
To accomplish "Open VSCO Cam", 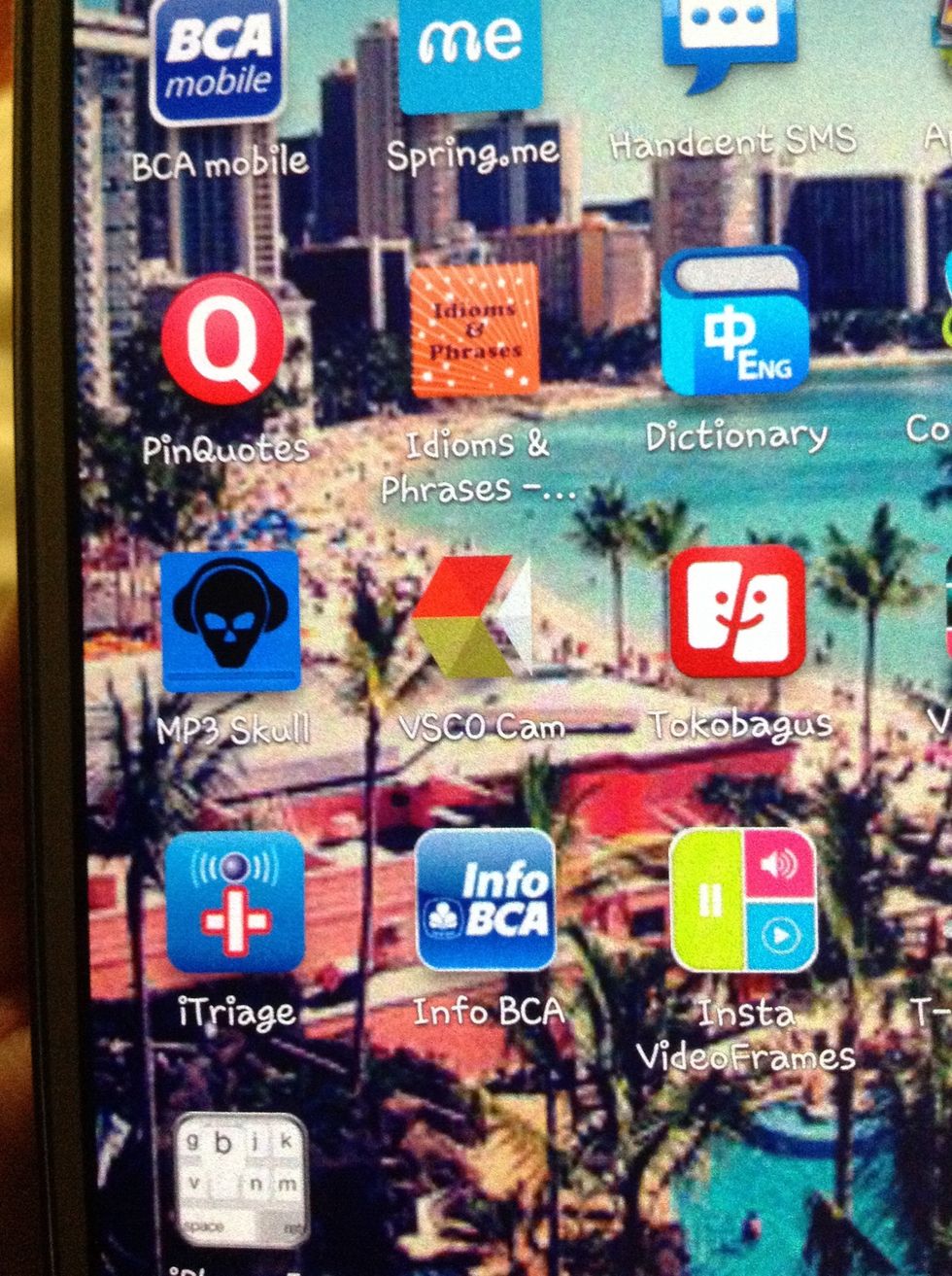I will pyautogui.click(x=472, y=615).
